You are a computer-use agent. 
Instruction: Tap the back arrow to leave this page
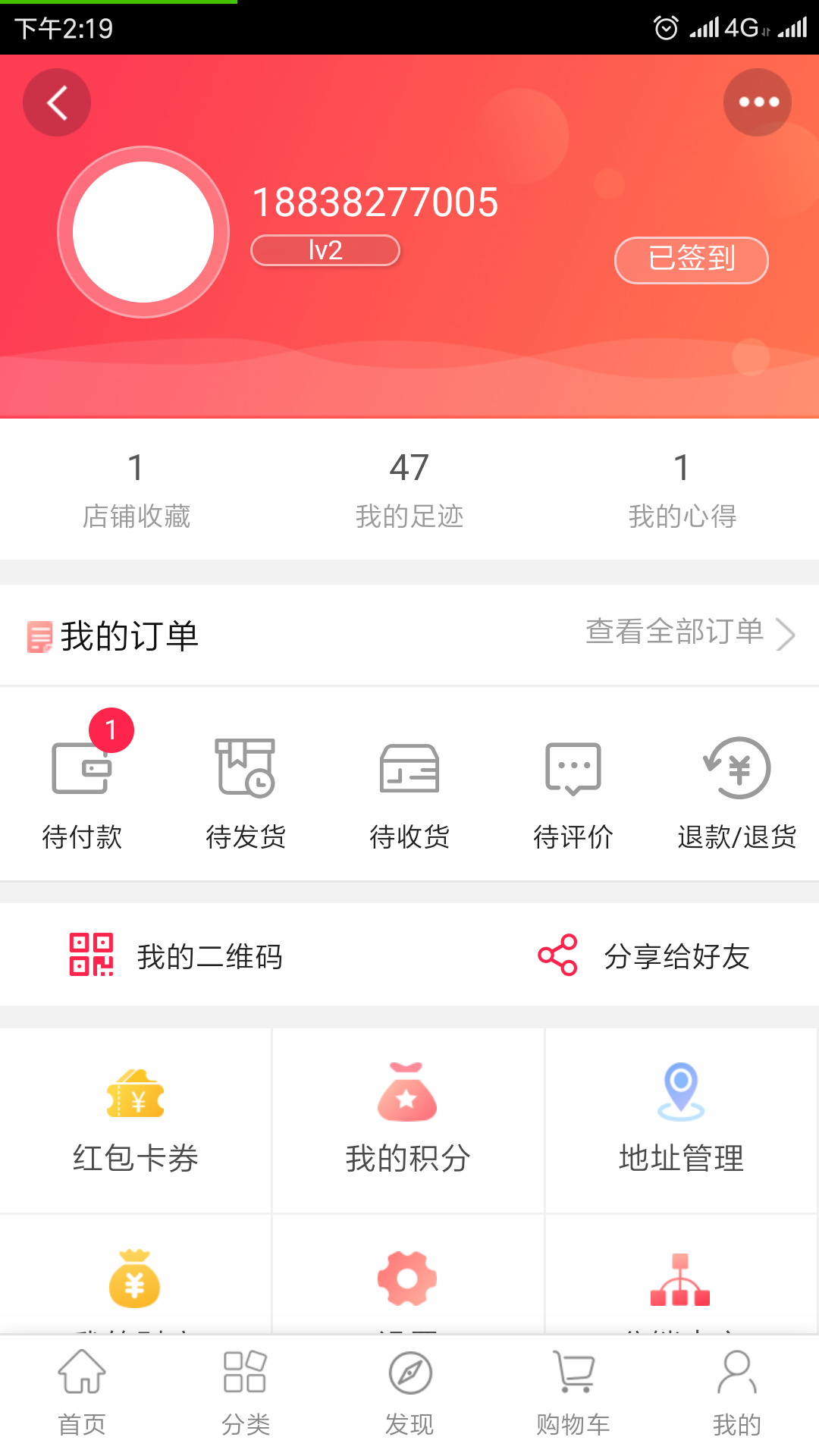pyautogui.click(x=56, y=102)
